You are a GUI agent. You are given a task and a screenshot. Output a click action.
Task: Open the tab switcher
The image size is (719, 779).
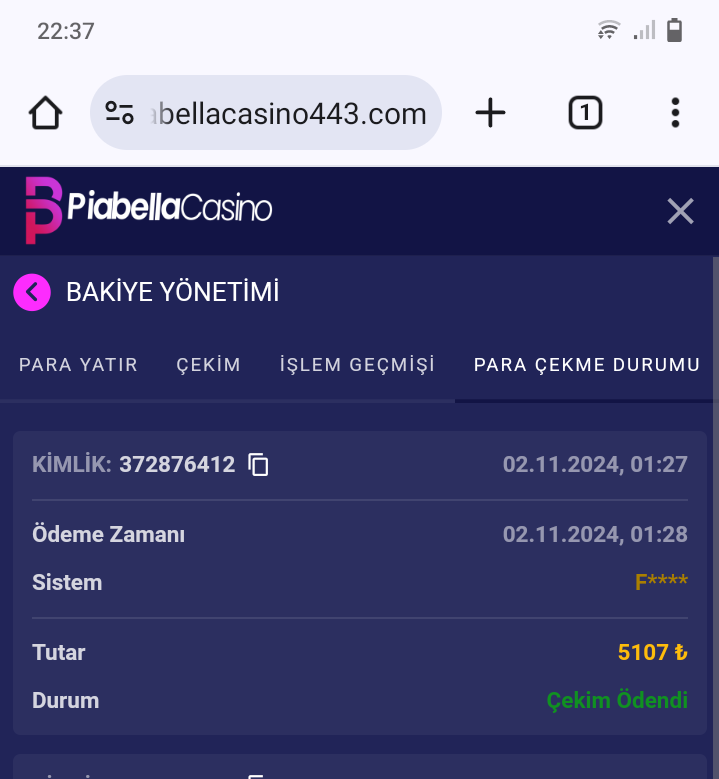585,113
